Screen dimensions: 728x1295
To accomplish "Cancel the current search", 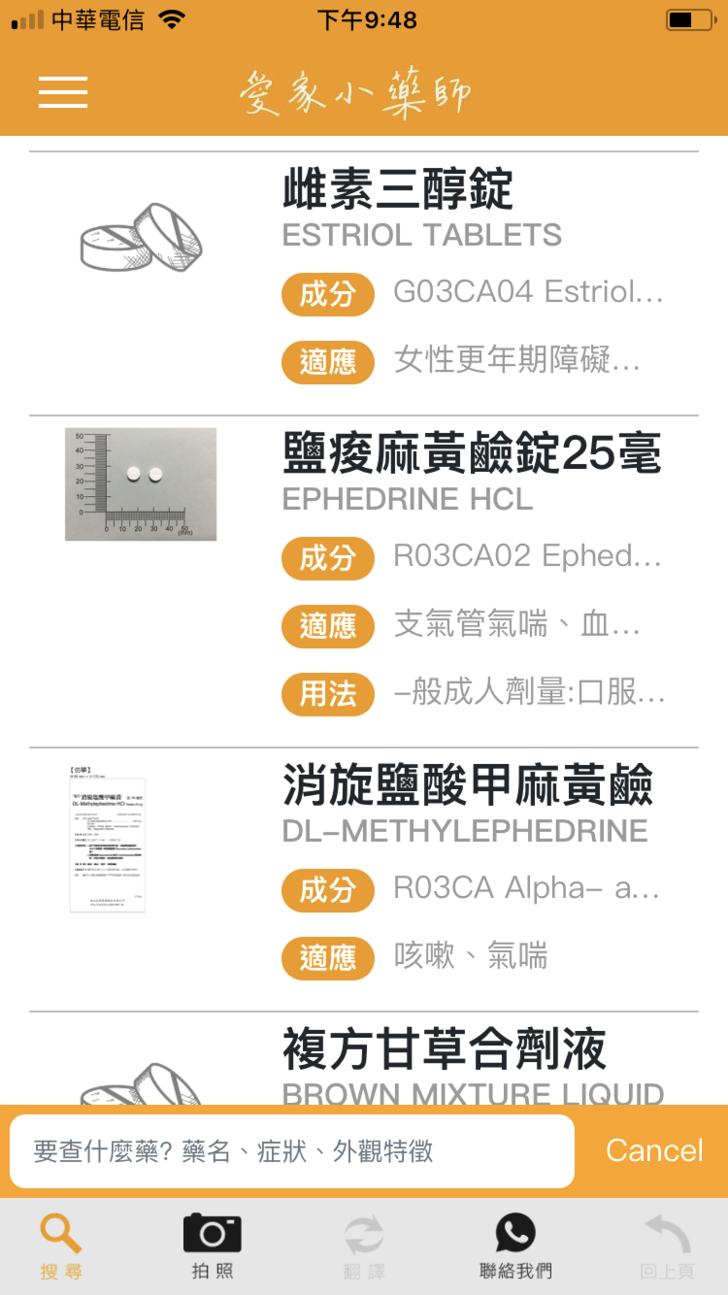I will pos(654,1151).
